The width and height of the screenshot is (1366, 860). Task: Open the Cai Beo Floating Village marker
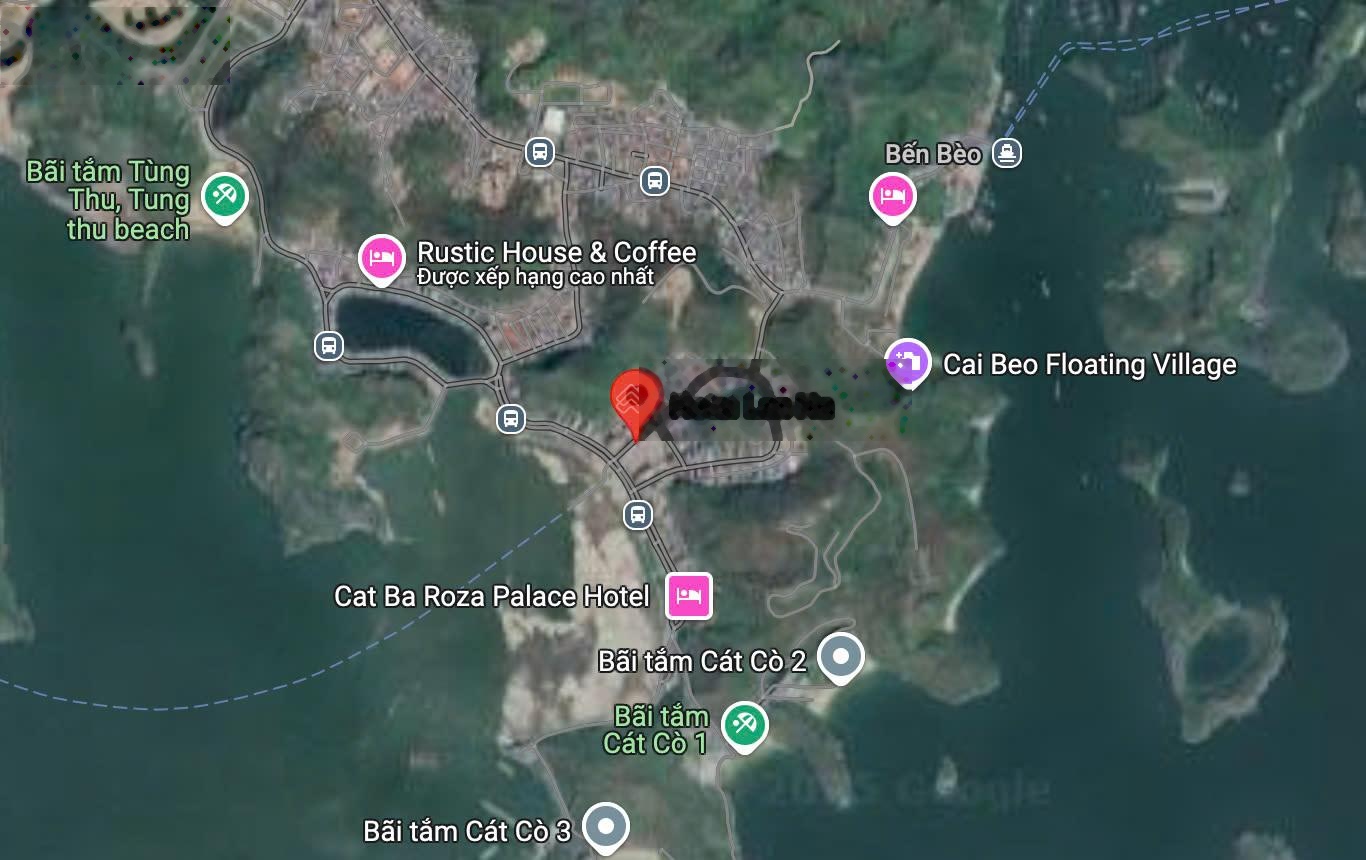coord(907,362)
